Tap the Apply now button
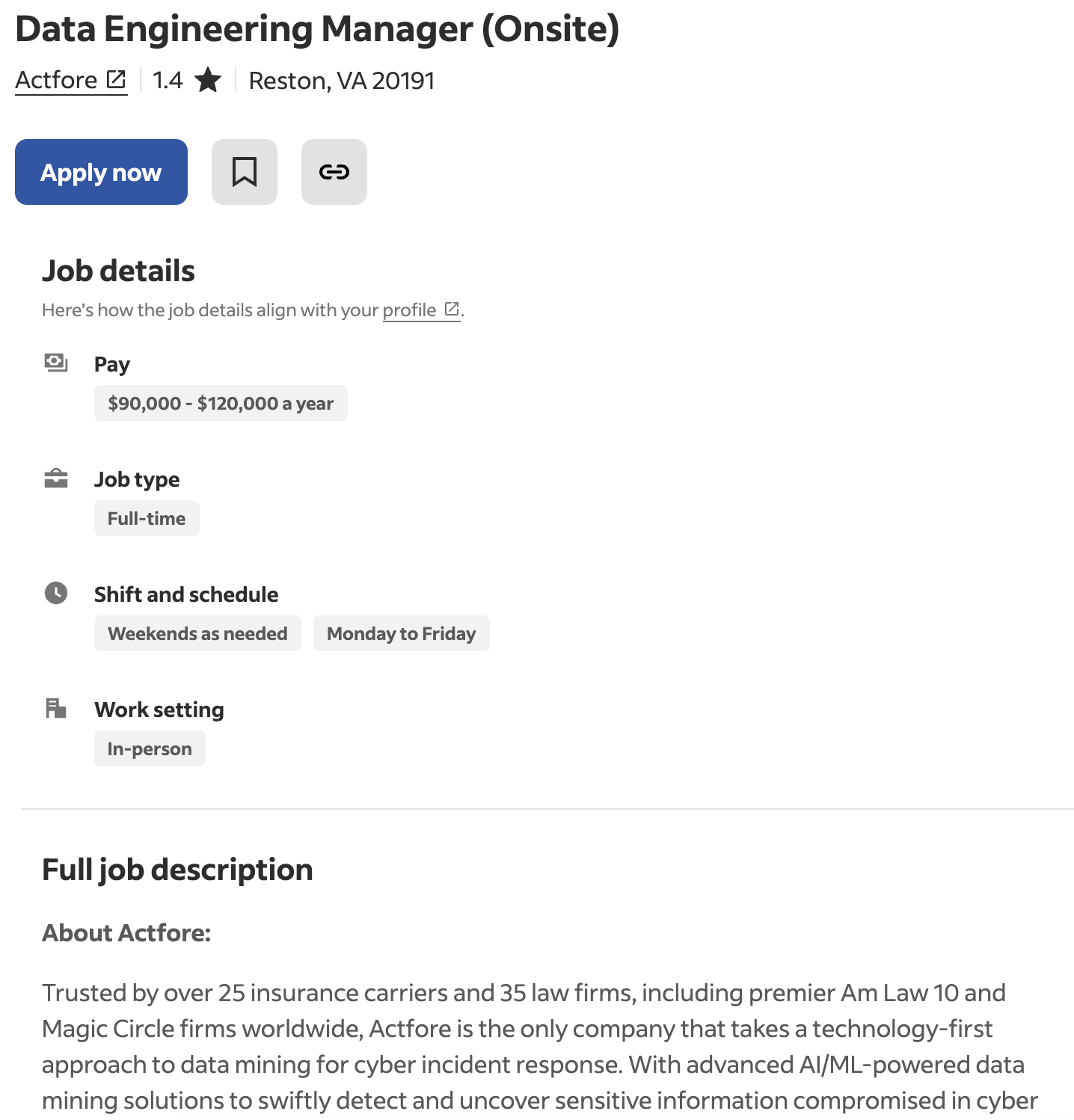The image size is (1074, 1120). (x=101, y=172)
